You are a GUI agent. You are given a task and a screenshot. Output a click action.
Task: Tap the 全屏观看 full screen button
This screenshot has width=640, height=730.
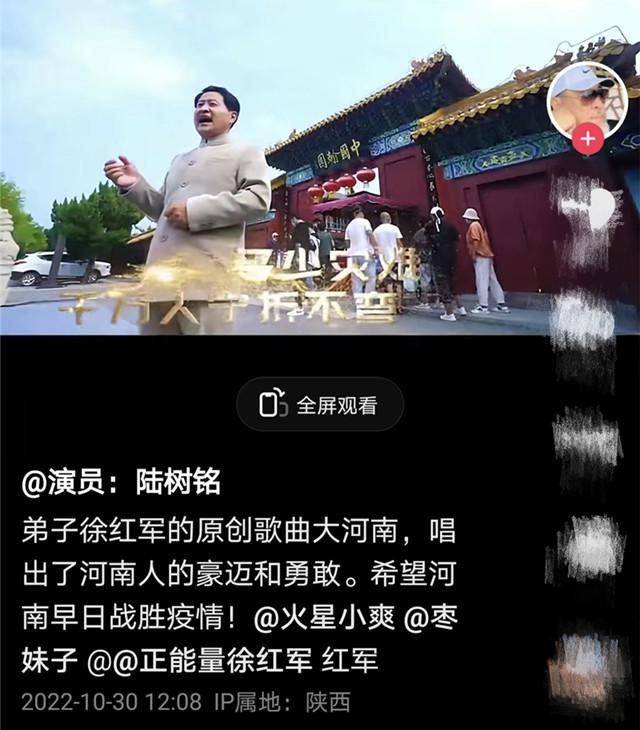320,405
